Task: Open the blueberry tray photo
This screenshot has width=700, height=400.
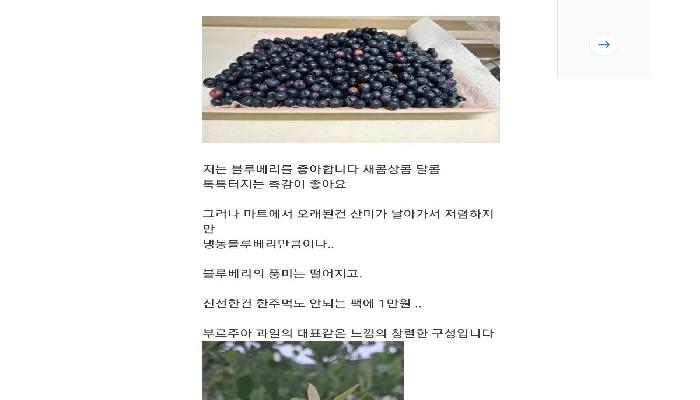Action: (350, 79)
